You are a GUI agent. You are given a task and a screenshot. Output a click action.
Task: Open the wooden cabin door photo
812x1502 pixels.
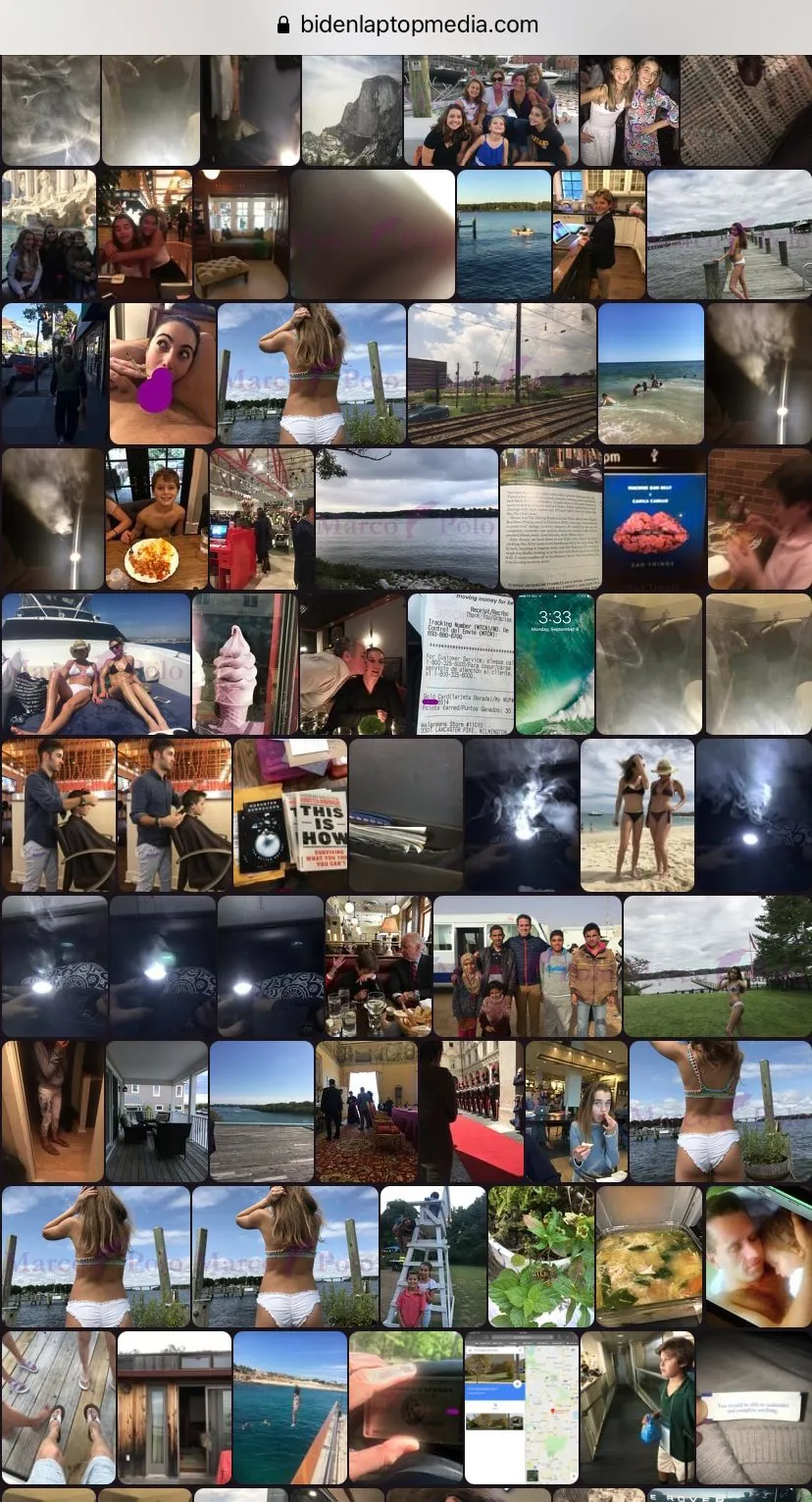click(x=175, y=1408)
